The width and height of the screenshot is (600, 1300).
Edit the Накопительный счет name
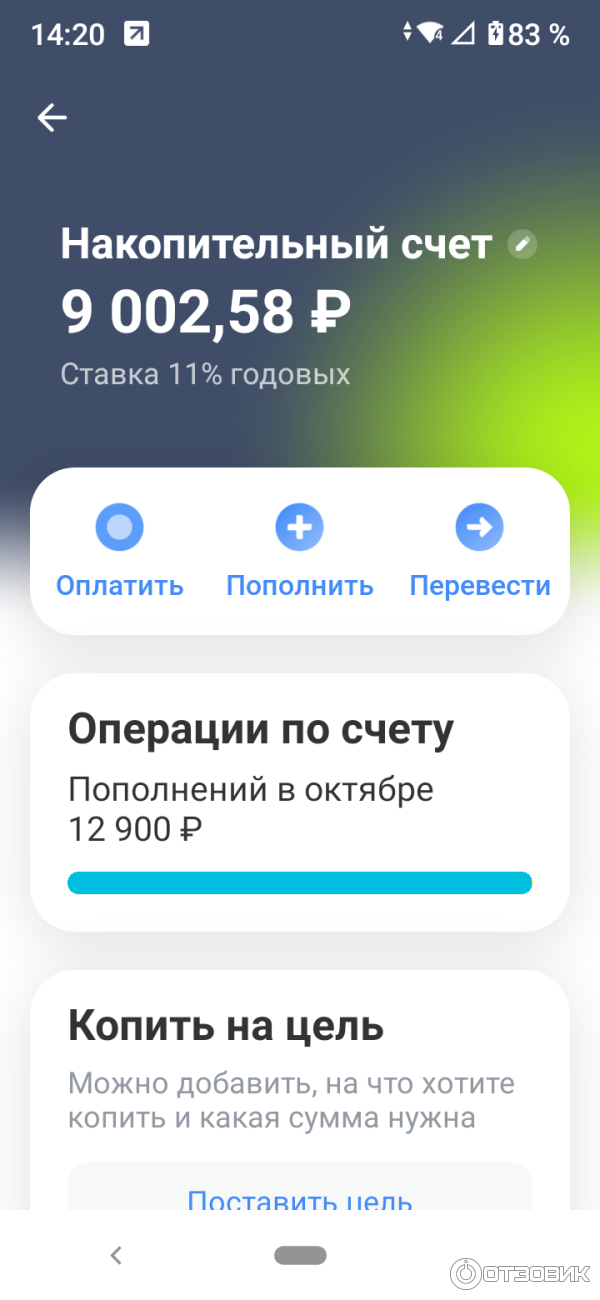(x=522, y=244)
